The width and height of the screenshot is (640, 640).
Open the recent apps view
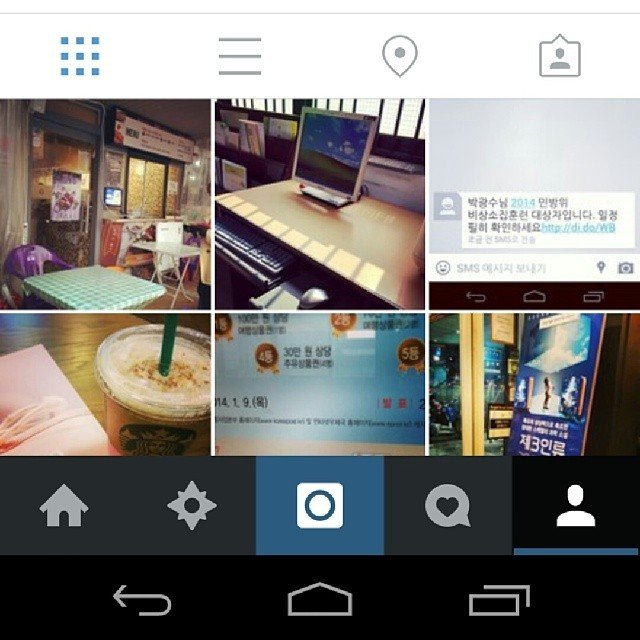(x=498, y=600)
